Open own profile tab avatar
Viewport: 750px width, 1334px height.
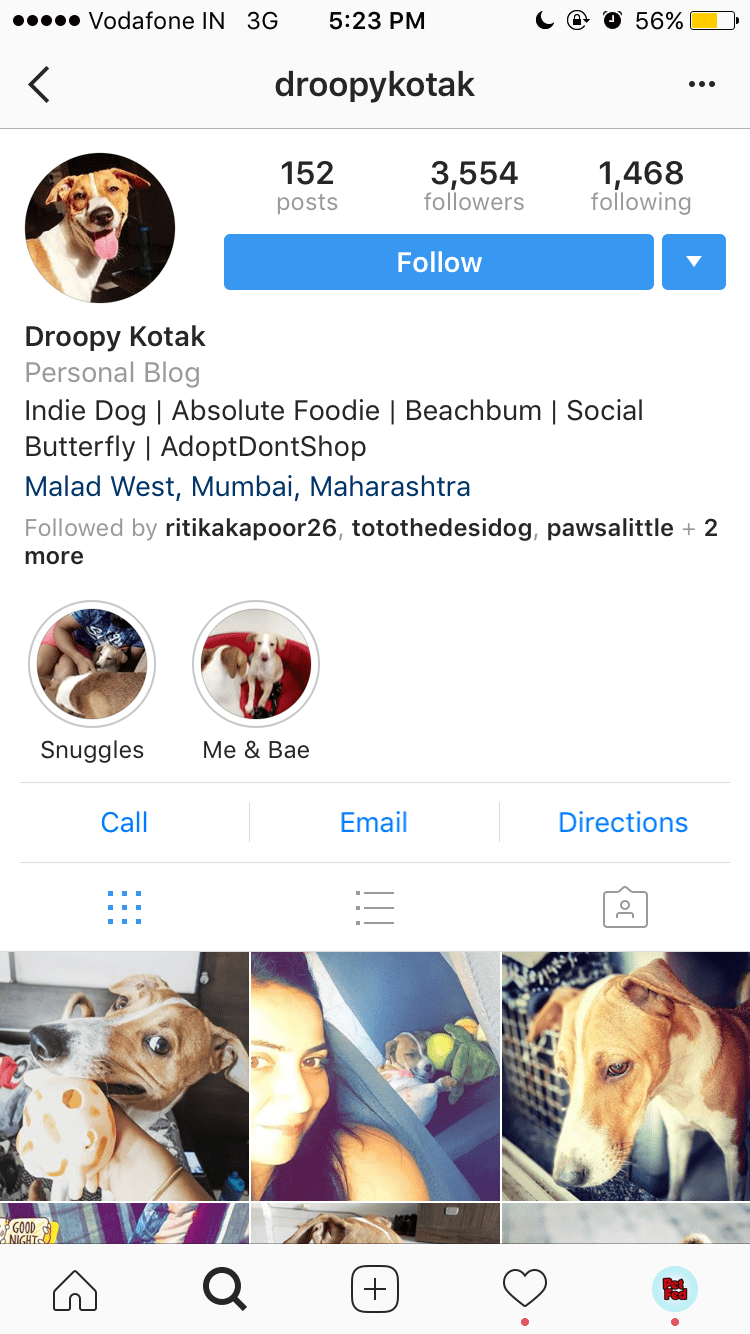tap(675, 1289)
